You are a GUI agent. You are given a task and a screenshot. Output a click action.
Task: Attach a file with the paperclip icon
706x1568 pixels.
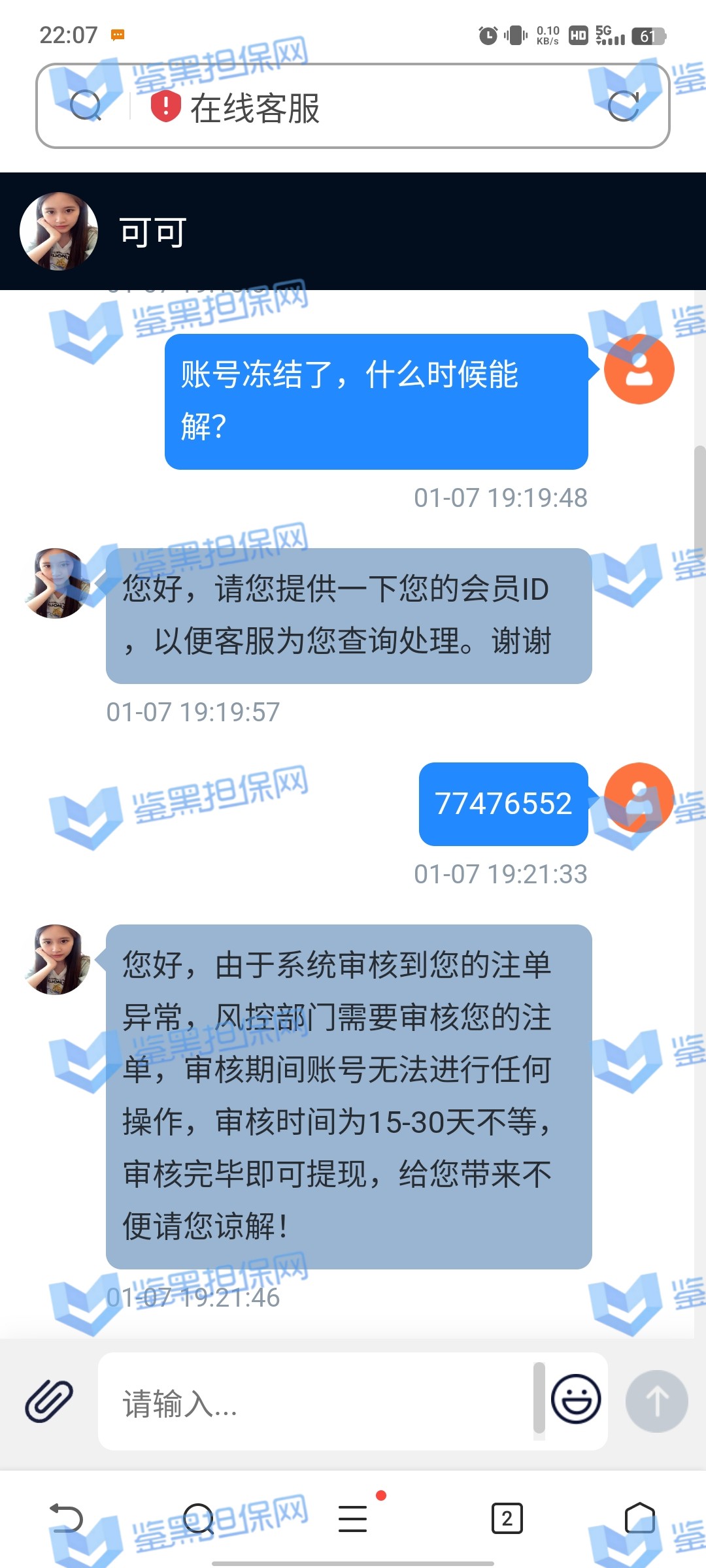pos(49,1401)
